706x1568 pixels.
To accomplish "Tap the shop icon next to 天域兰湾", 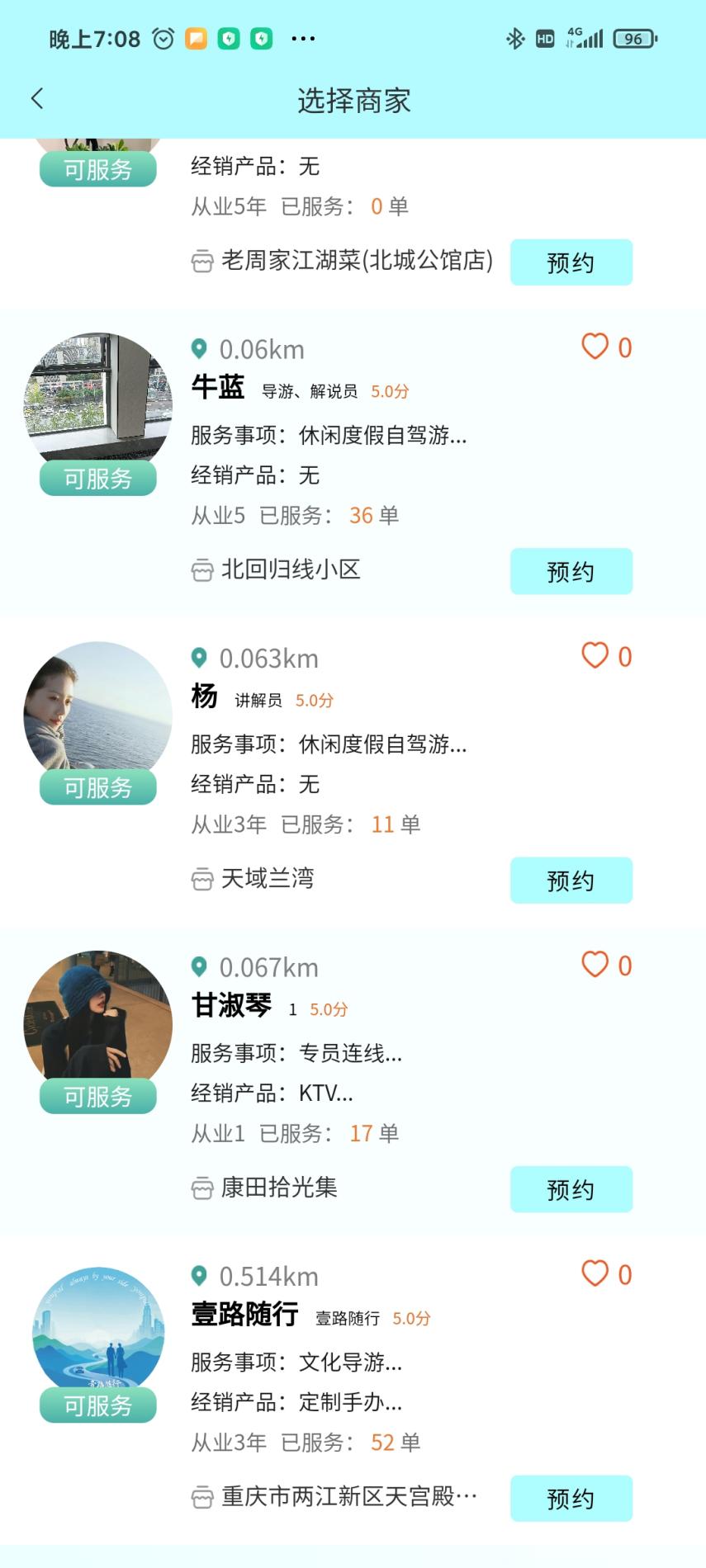I will [201, 879].
